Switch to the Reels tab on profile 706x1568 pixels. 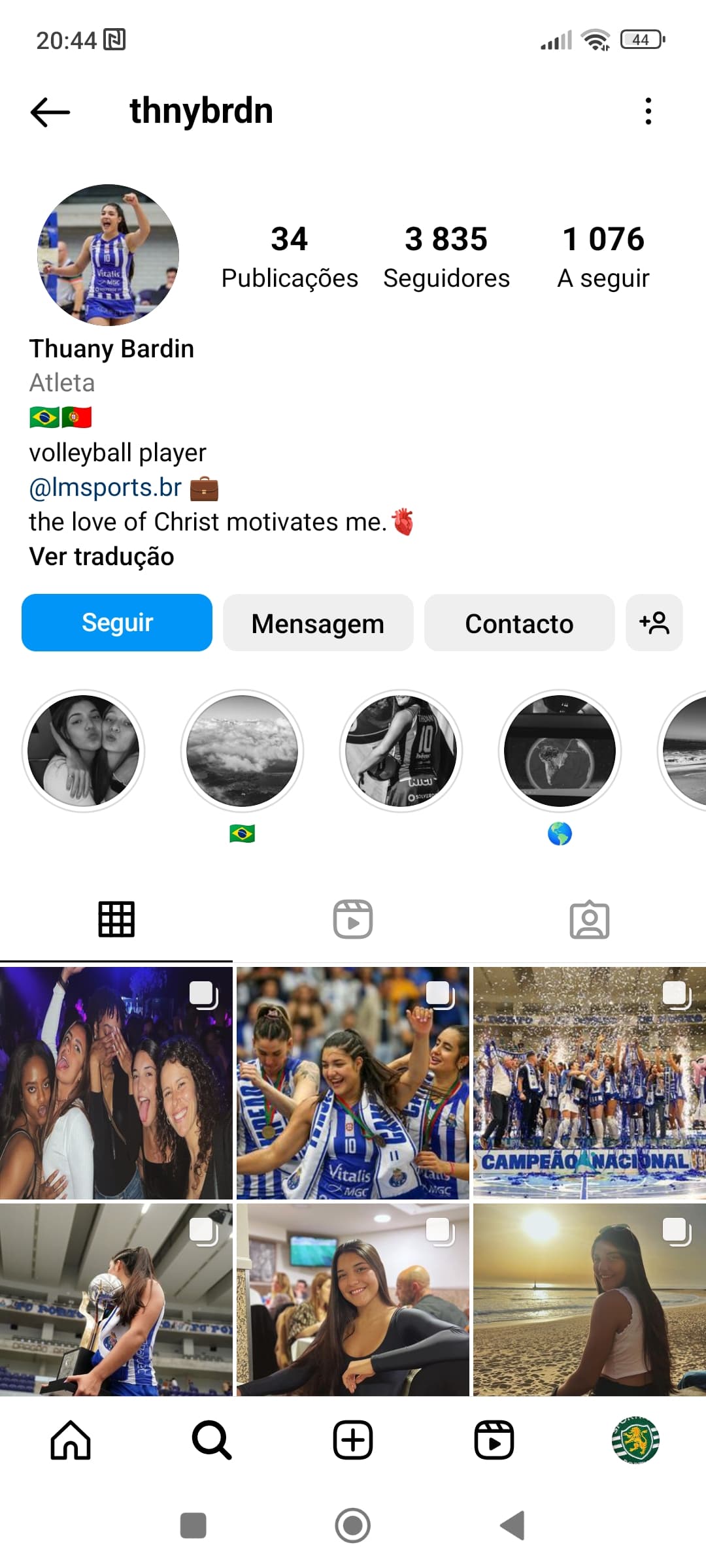(x=353, y=919)
